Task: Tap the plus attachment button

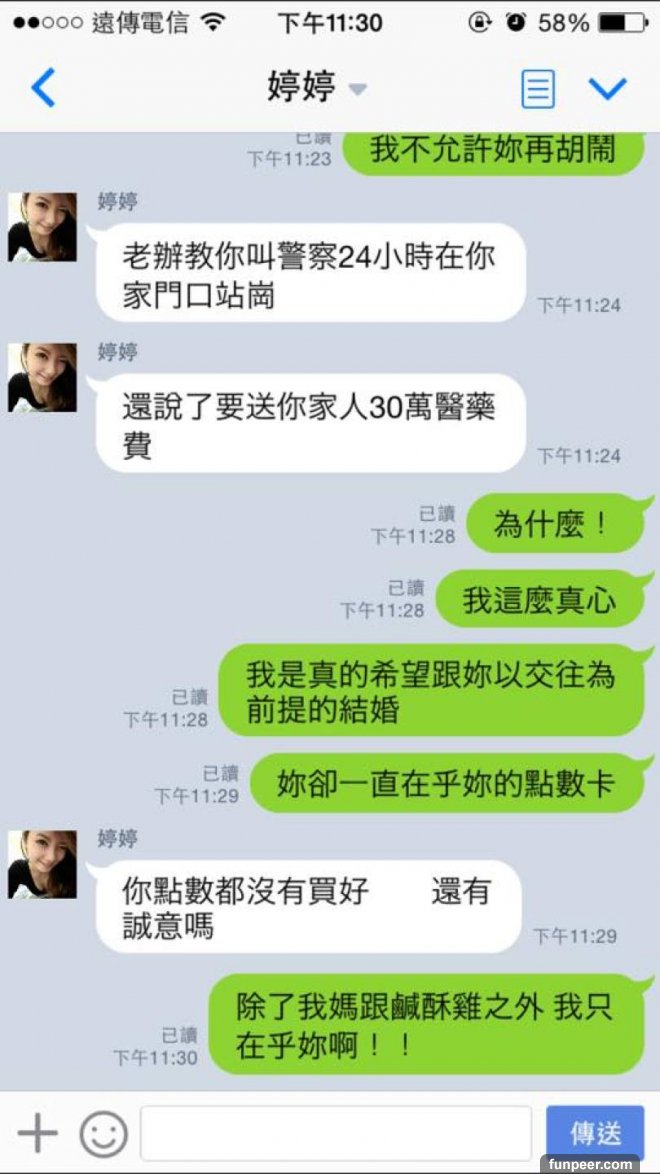Action: pyautogui.click(x=38, y=1133)
